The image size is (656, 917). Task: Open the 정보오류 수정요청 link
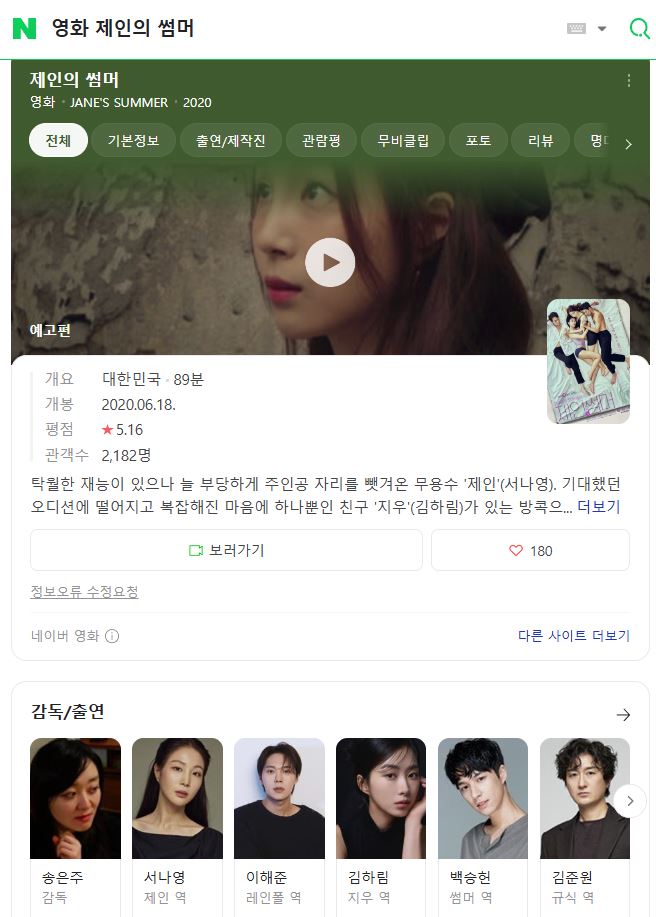click(84, 592)
